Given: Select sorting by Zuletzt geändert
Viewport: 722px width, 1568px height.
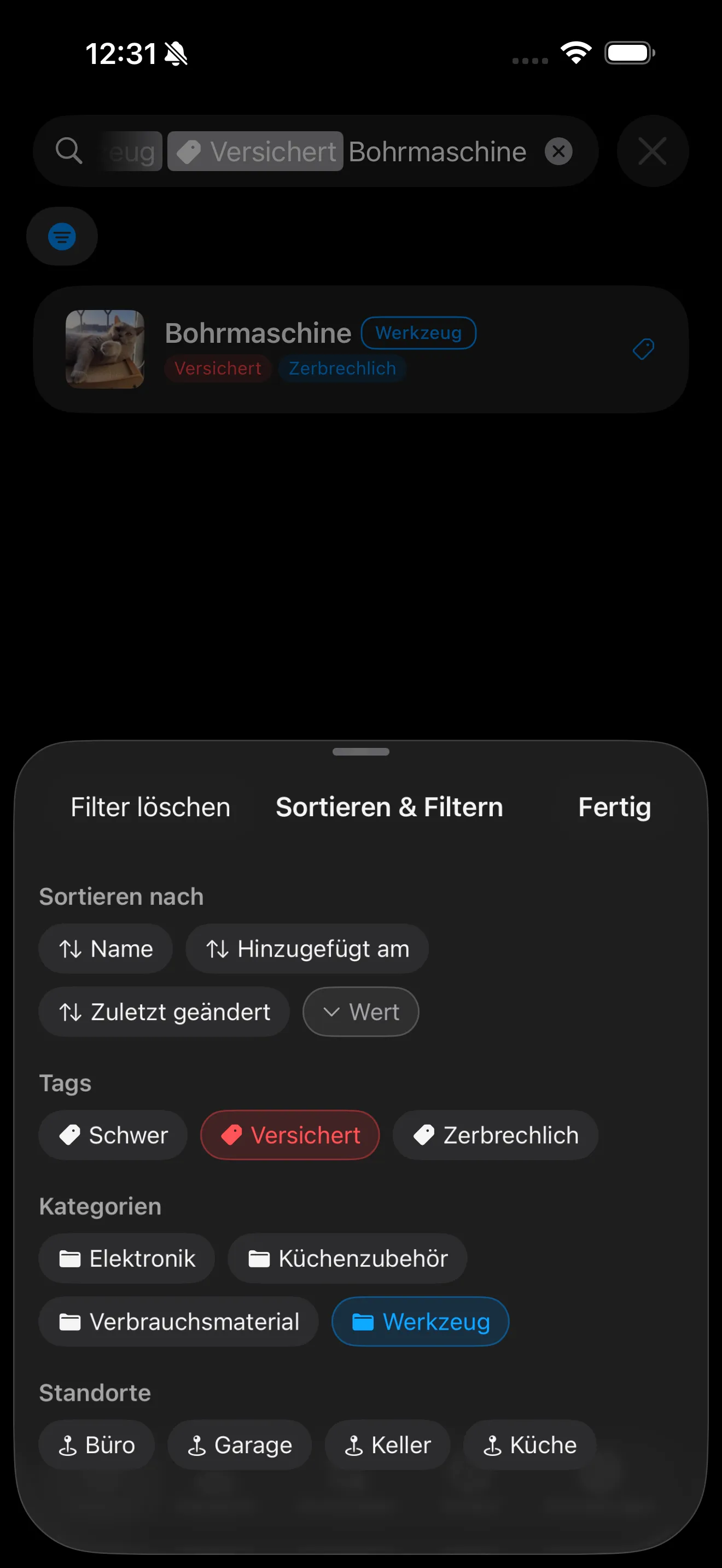Looking at the screenshot, I should tap(164, 1011).
